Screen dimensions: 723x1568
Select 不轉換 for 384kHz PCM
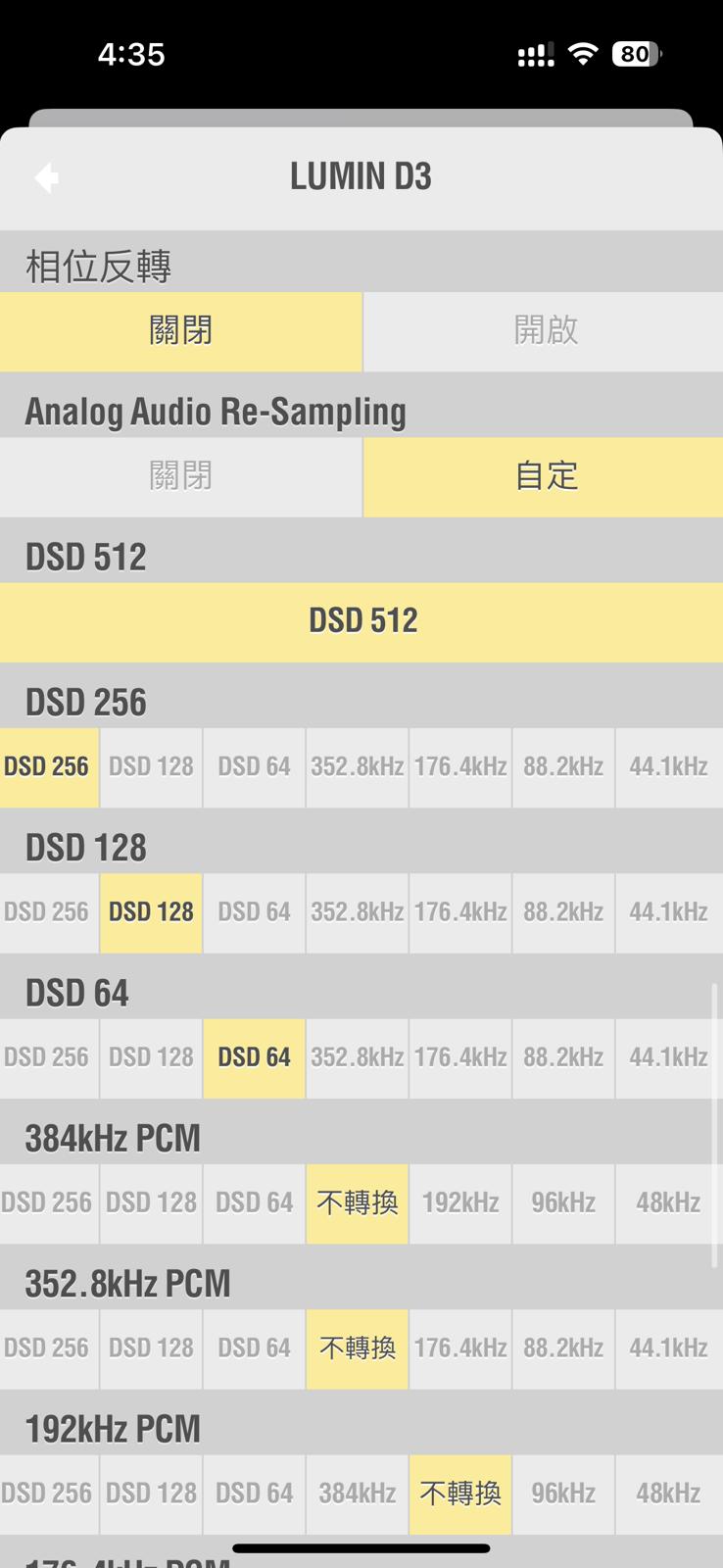coord(358,1203)
